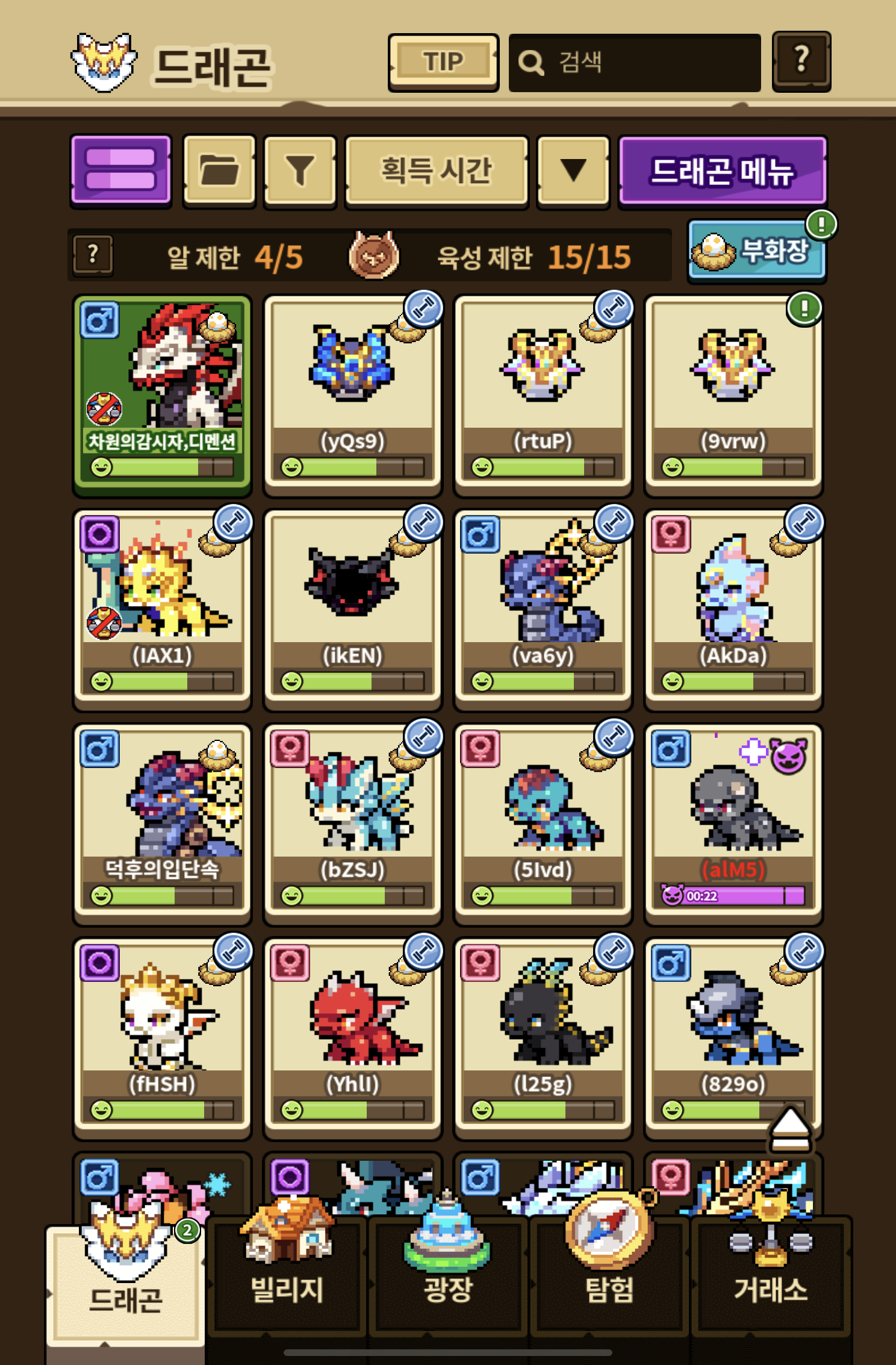
Task: Open the TIP button
Action: [x=443, y=62]
